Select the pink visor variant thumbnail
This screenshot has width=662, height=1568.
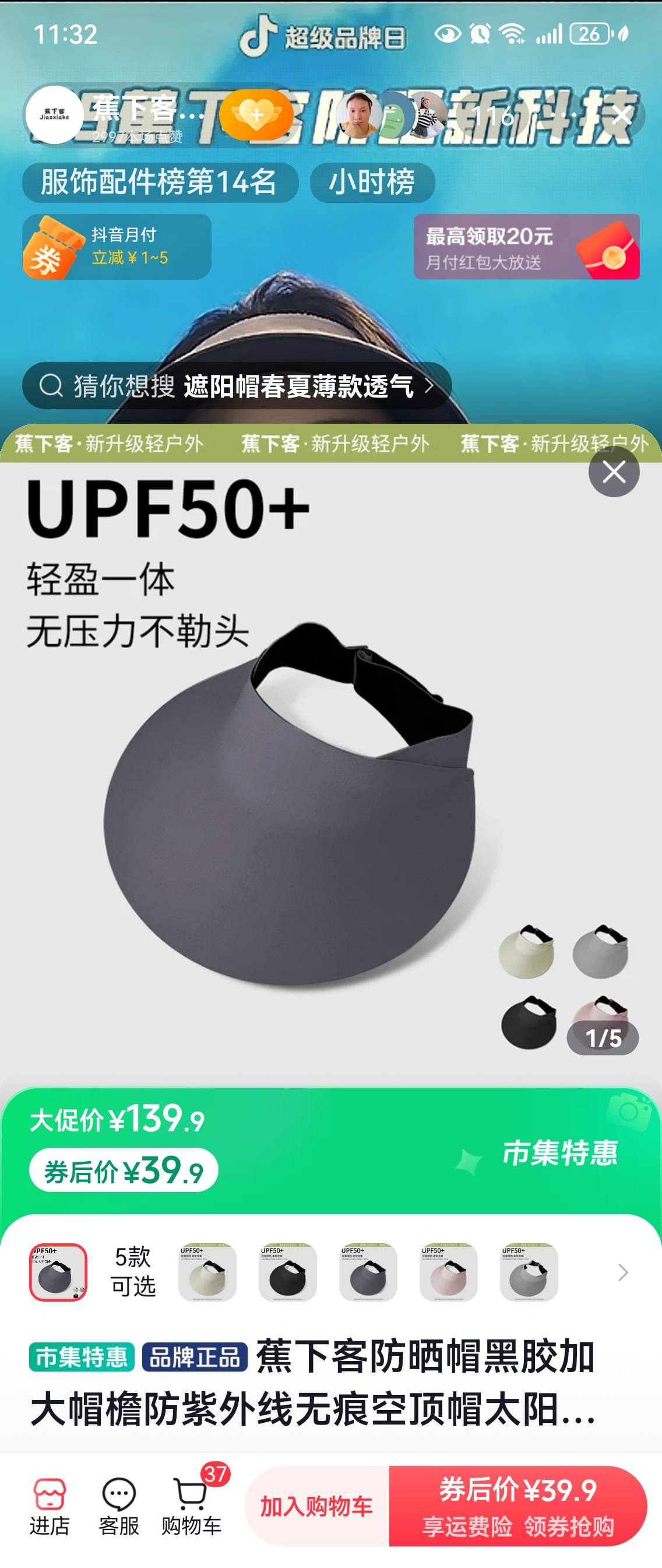(449, 1271)
